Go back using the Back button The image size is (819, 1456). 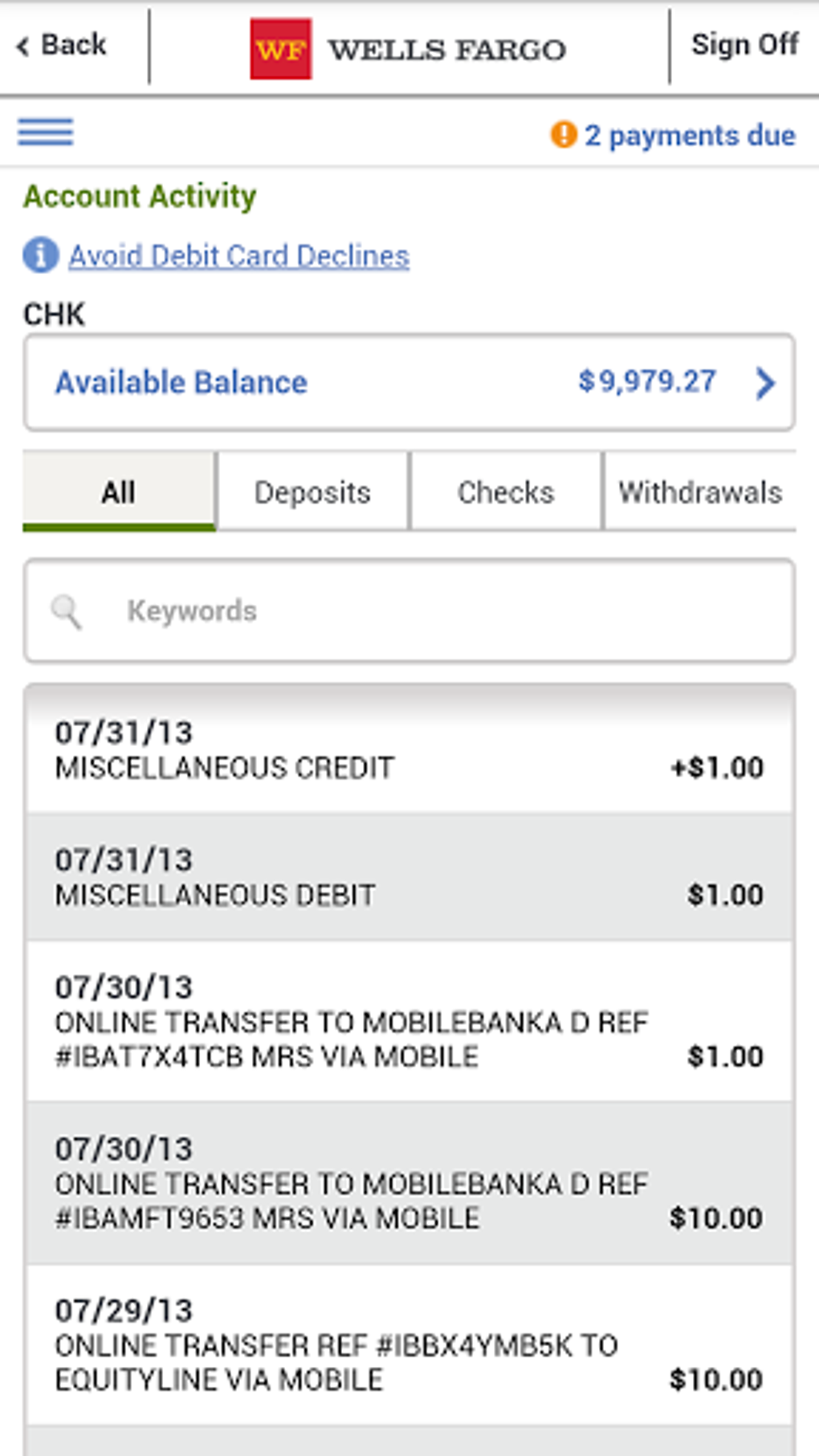63,45
